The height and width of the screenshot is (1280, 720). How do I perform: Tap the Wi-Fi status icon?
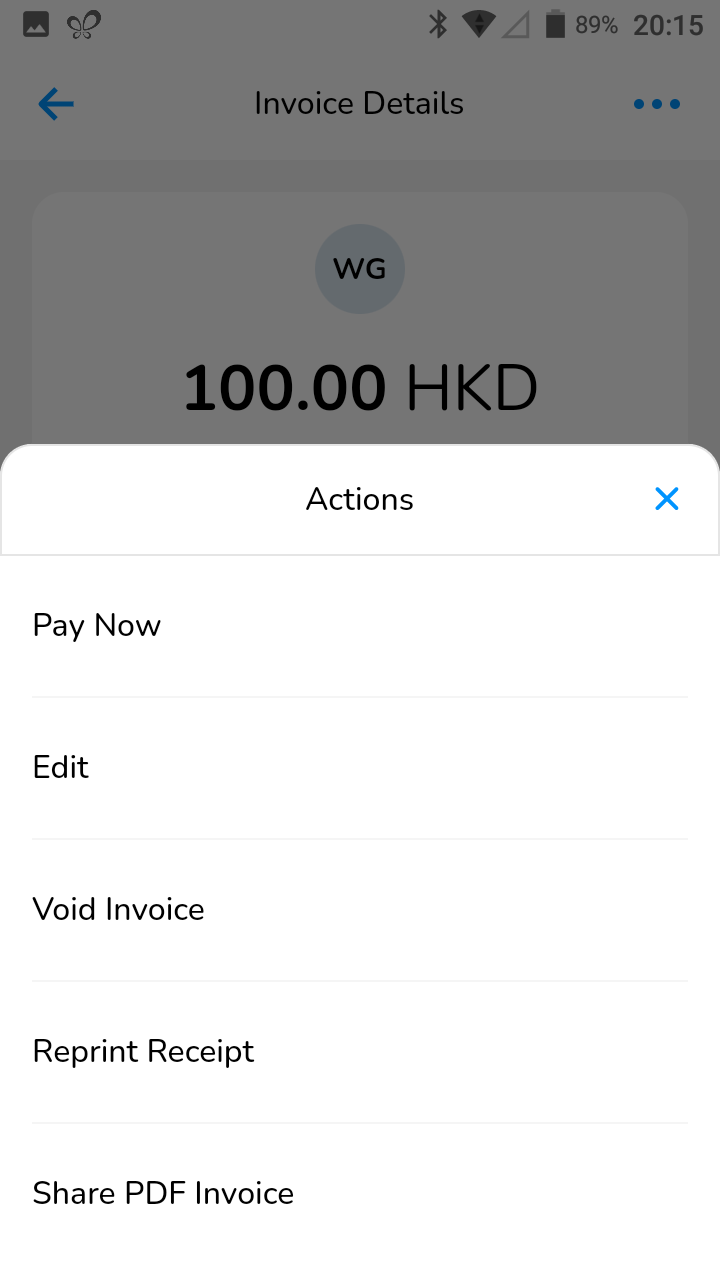478,23
